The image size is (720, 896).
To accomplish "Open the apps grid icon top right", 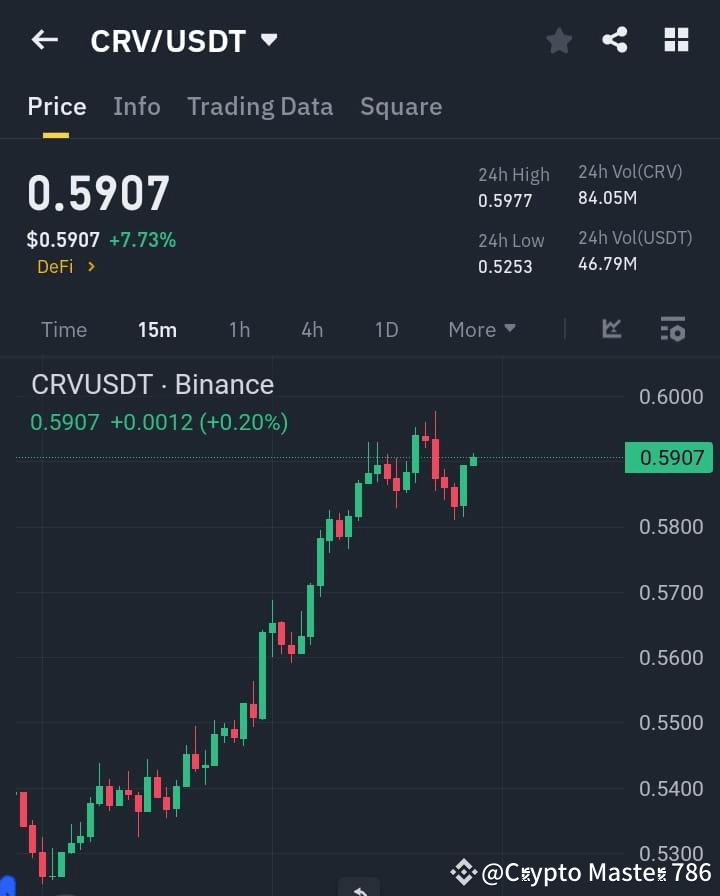I will 676,40.
